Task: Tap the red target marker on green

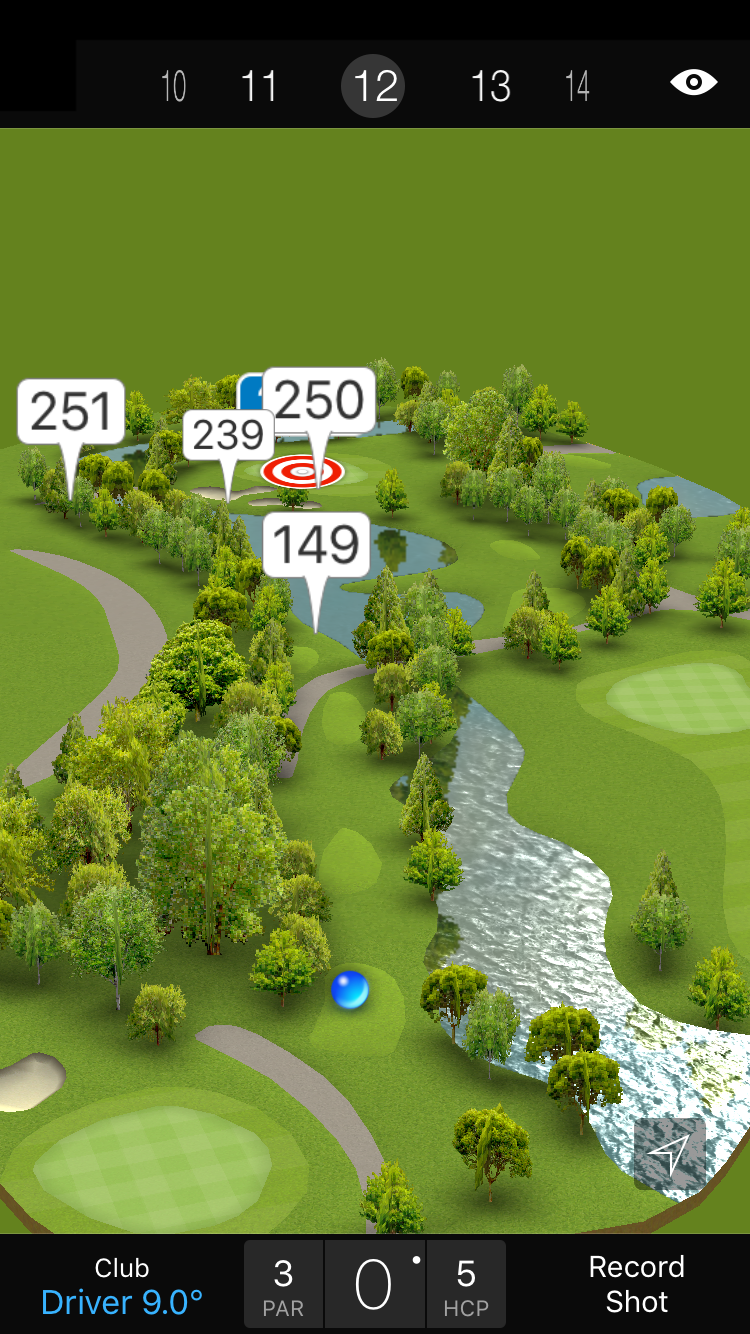Action: (x=302, y=470)
